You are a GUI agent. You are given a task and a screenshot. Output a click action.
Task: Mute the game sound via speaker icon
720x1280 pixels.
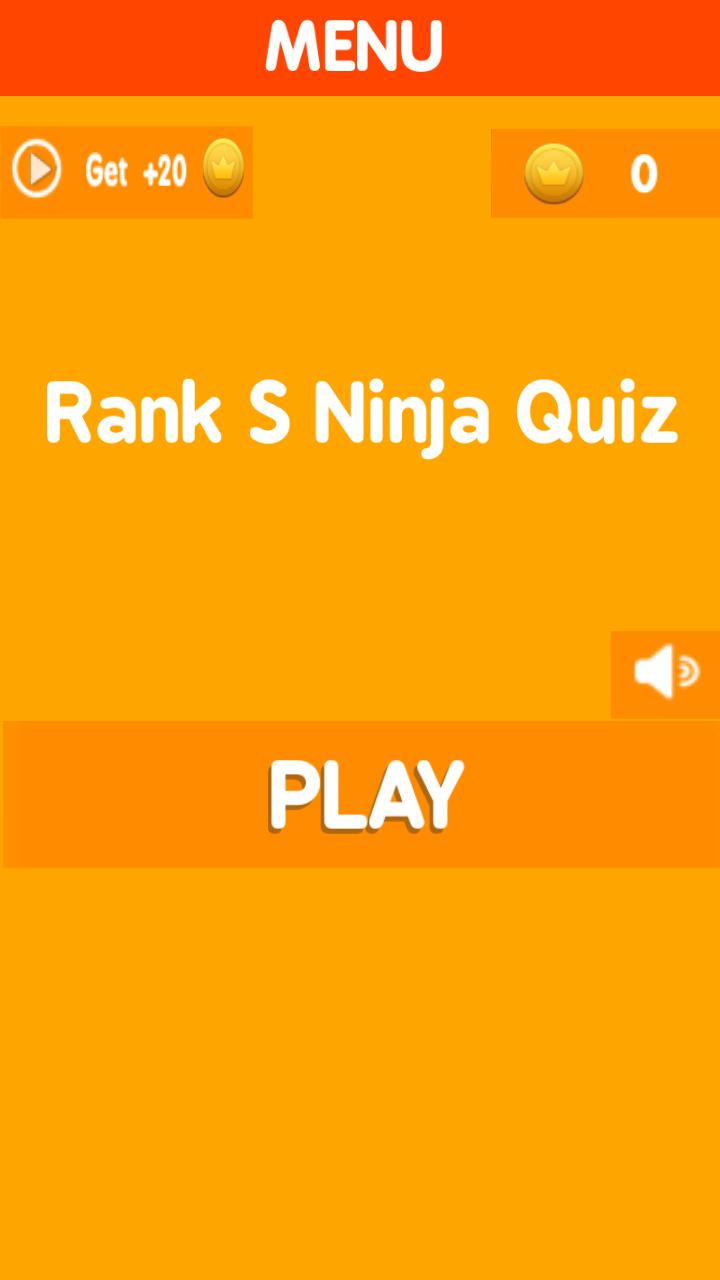point(665,673)
